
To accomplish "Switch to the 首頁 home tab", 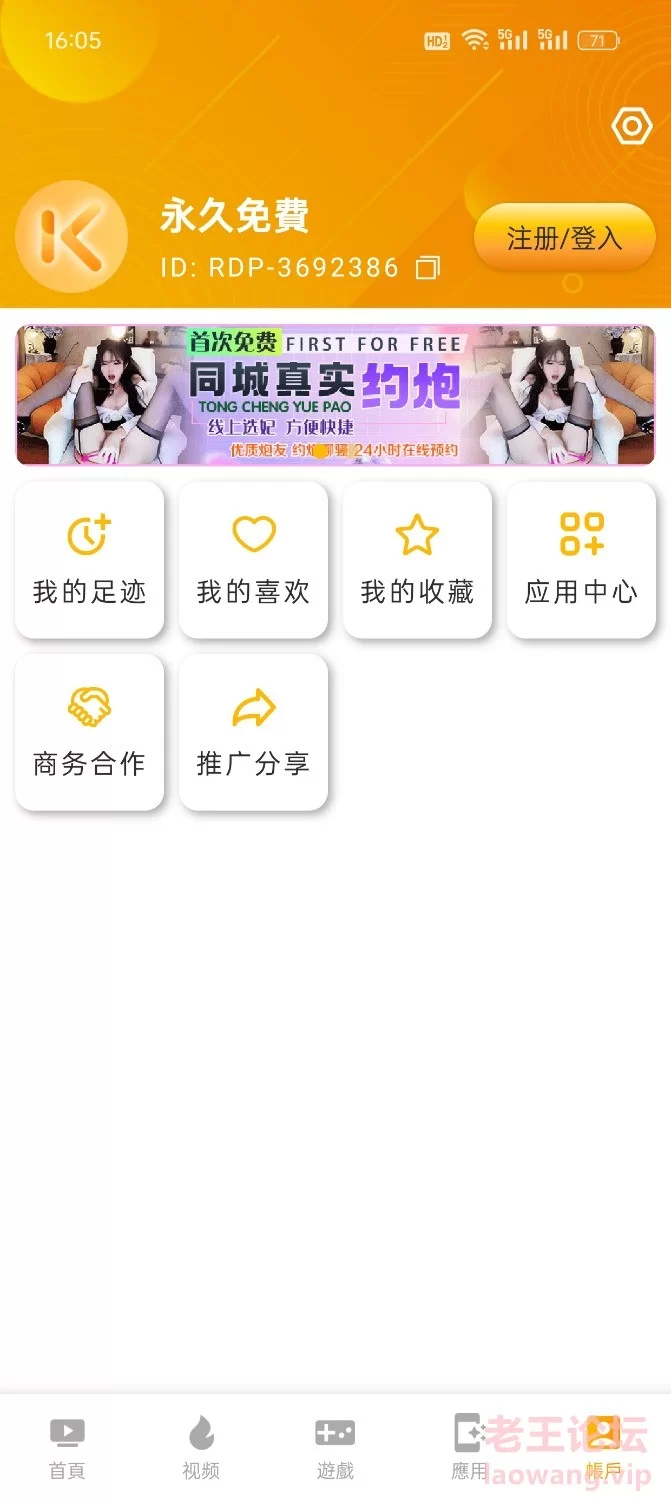I will click(x=67, y=1447).
